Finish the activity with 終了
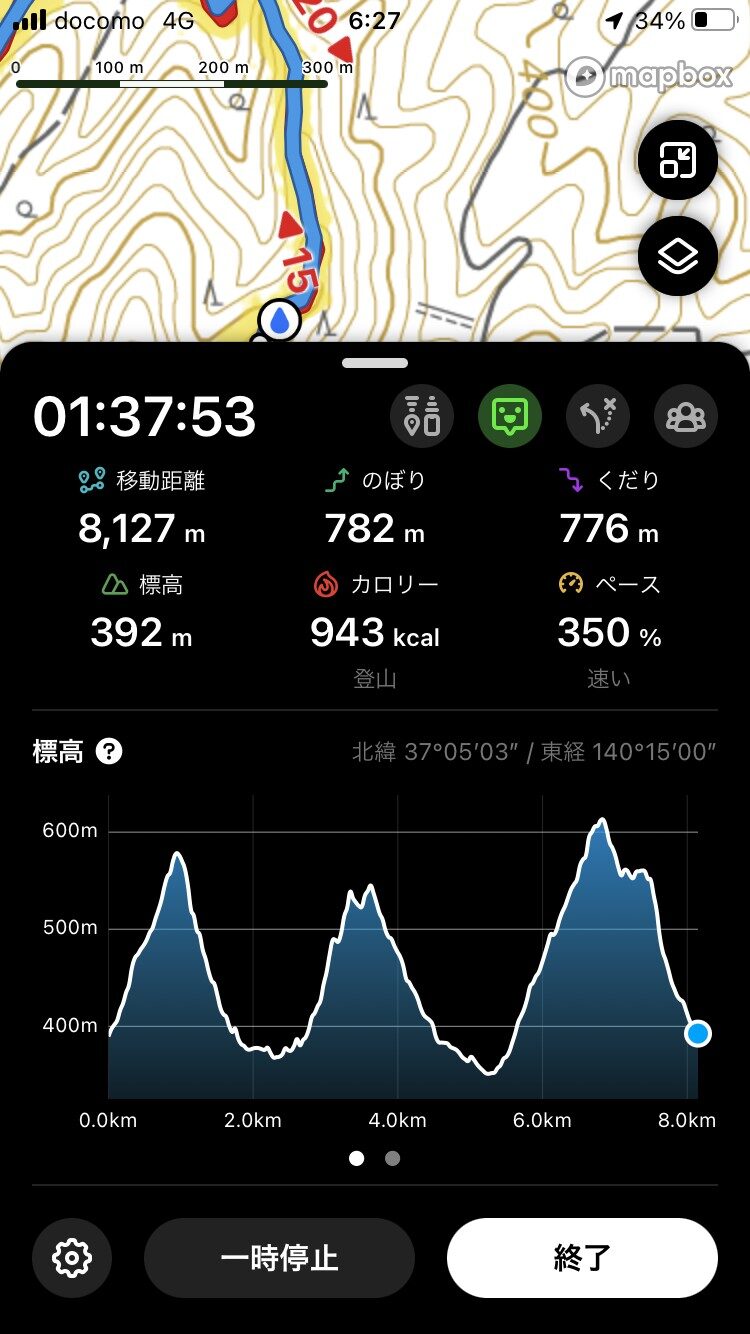This screenshot has width=750, height=1334. click(582, 1257)
